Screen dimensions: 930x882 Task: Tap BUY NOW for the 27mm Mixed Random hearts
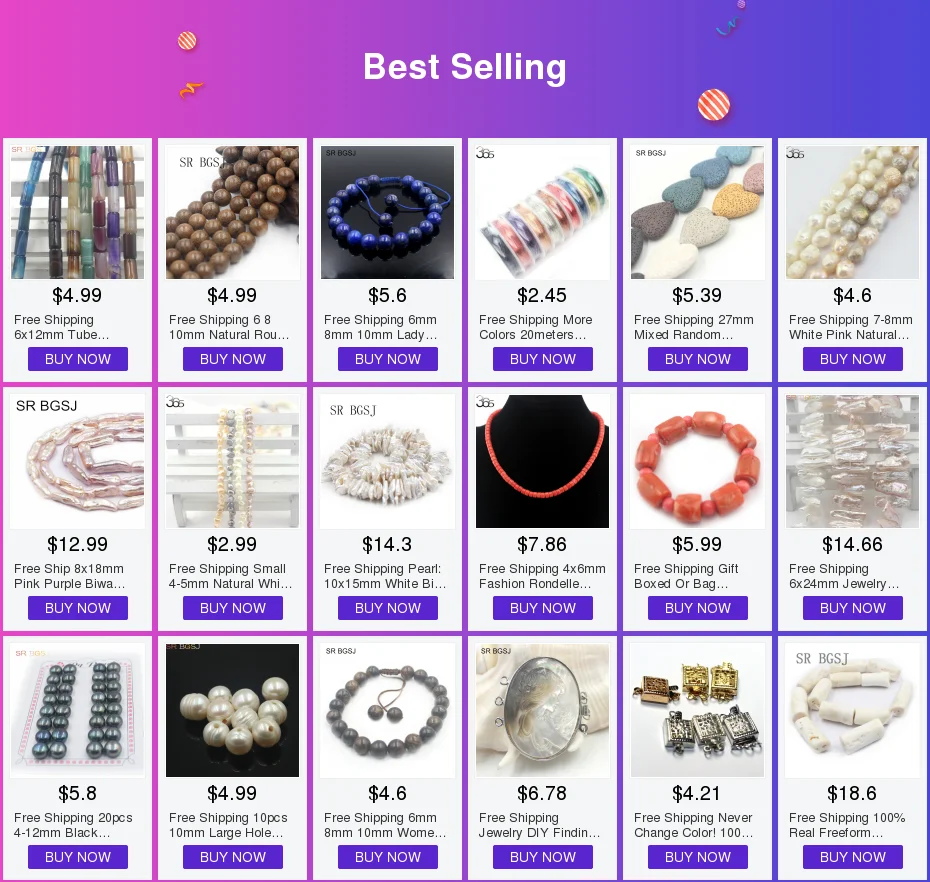pos(698,359)
